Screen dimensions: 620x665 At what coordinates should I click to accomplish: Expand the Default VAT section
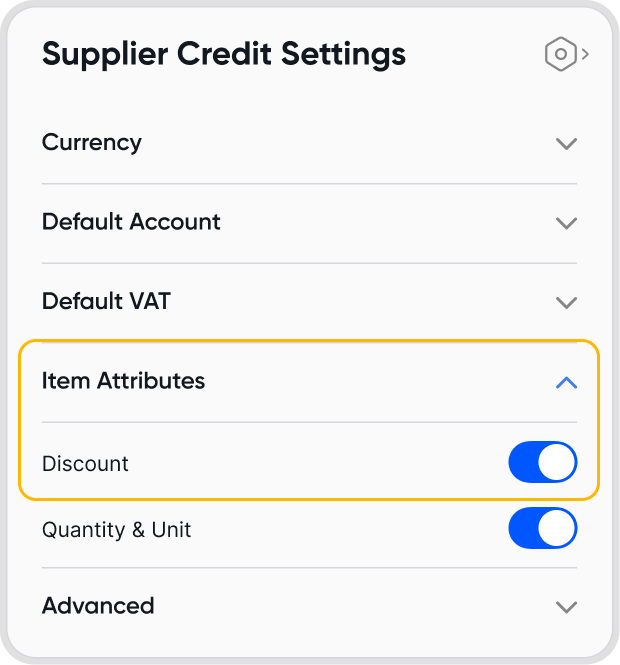566,302
